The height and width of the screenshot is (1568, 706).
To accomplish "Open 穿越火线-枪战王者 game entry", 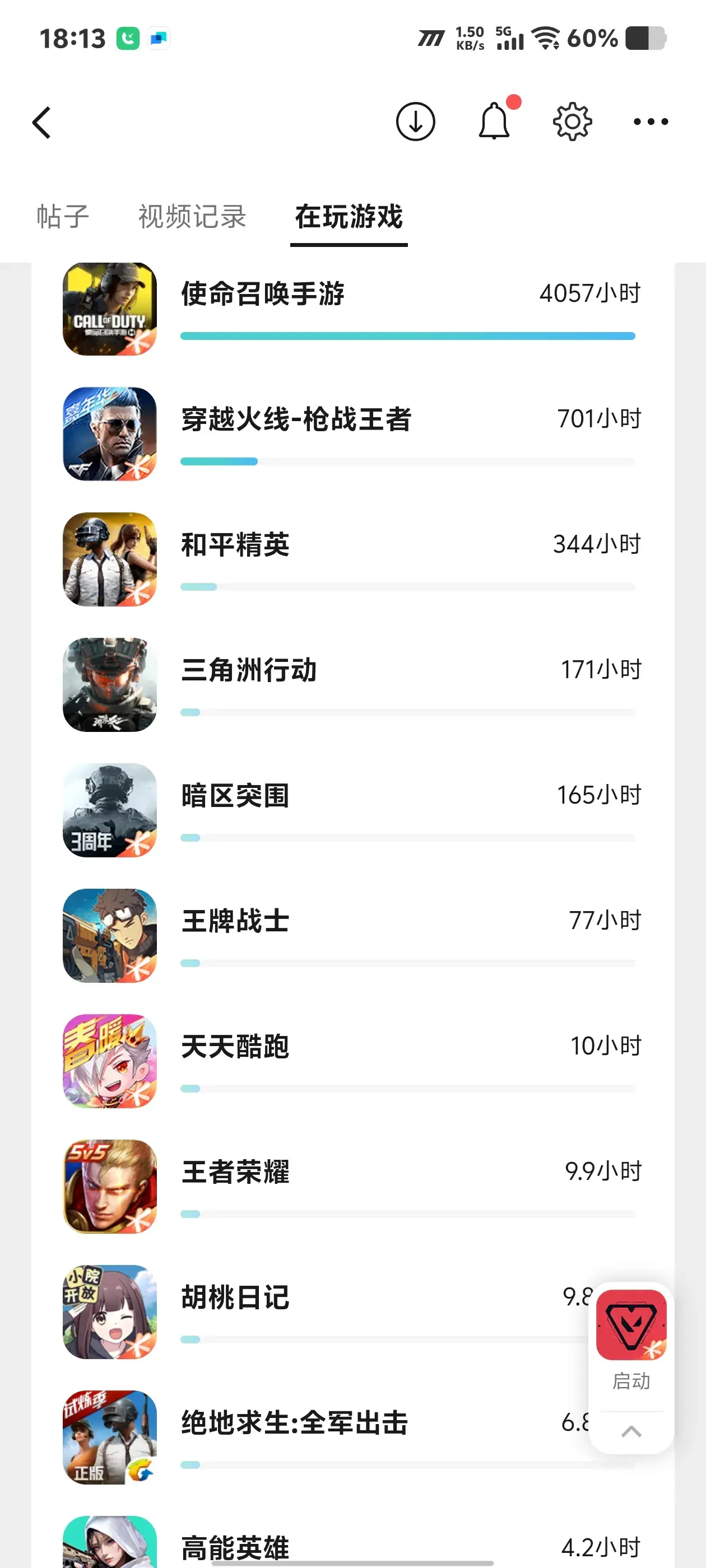I will 296,420.
